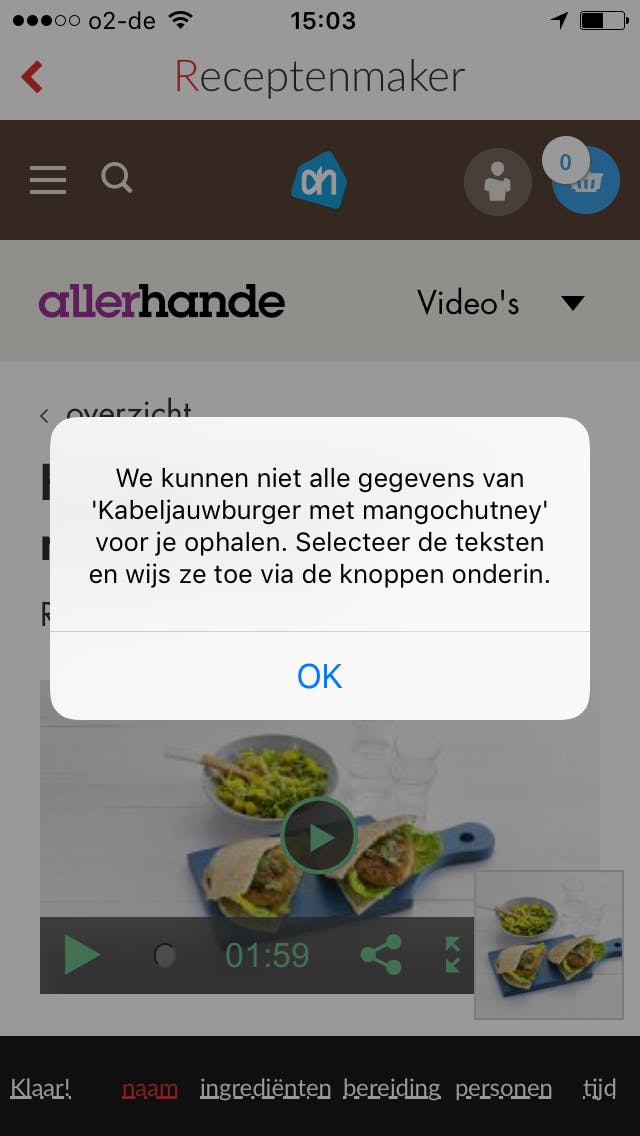This screenshot has height=1136, width=640.
Task: Open the shopping basket
Action: pyautogui.click(x=587, y=182)
